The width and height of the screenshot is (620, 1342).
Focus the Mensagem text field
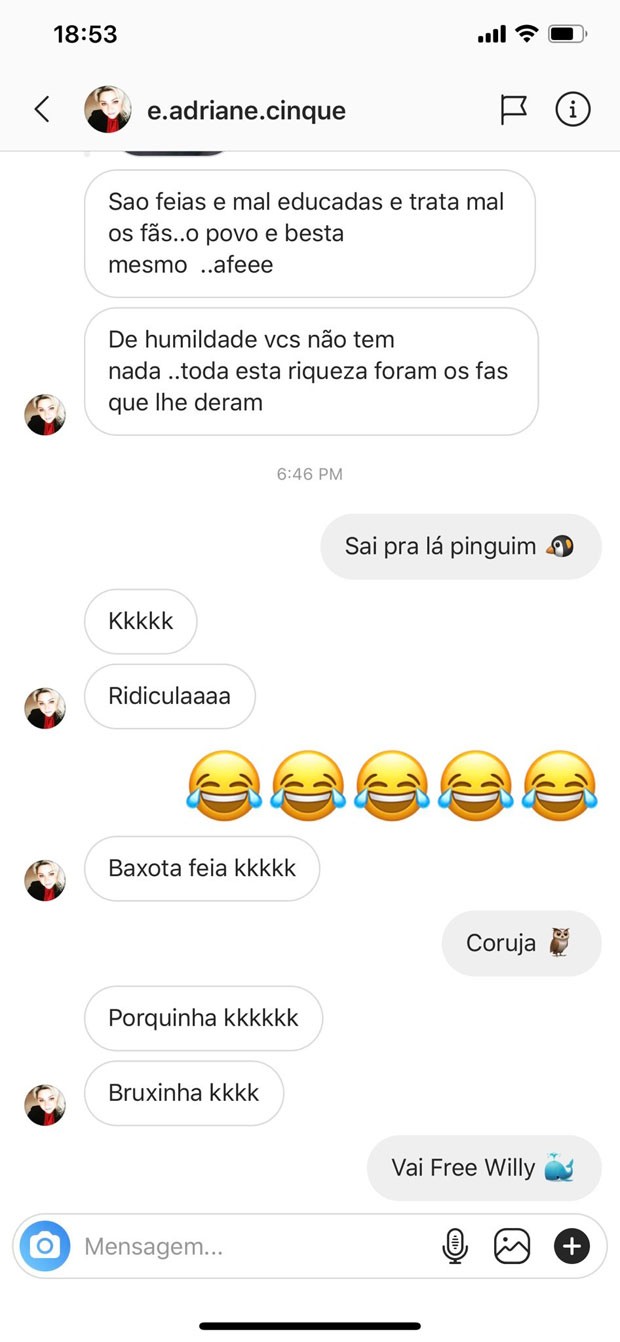(x=250, y=1246)
